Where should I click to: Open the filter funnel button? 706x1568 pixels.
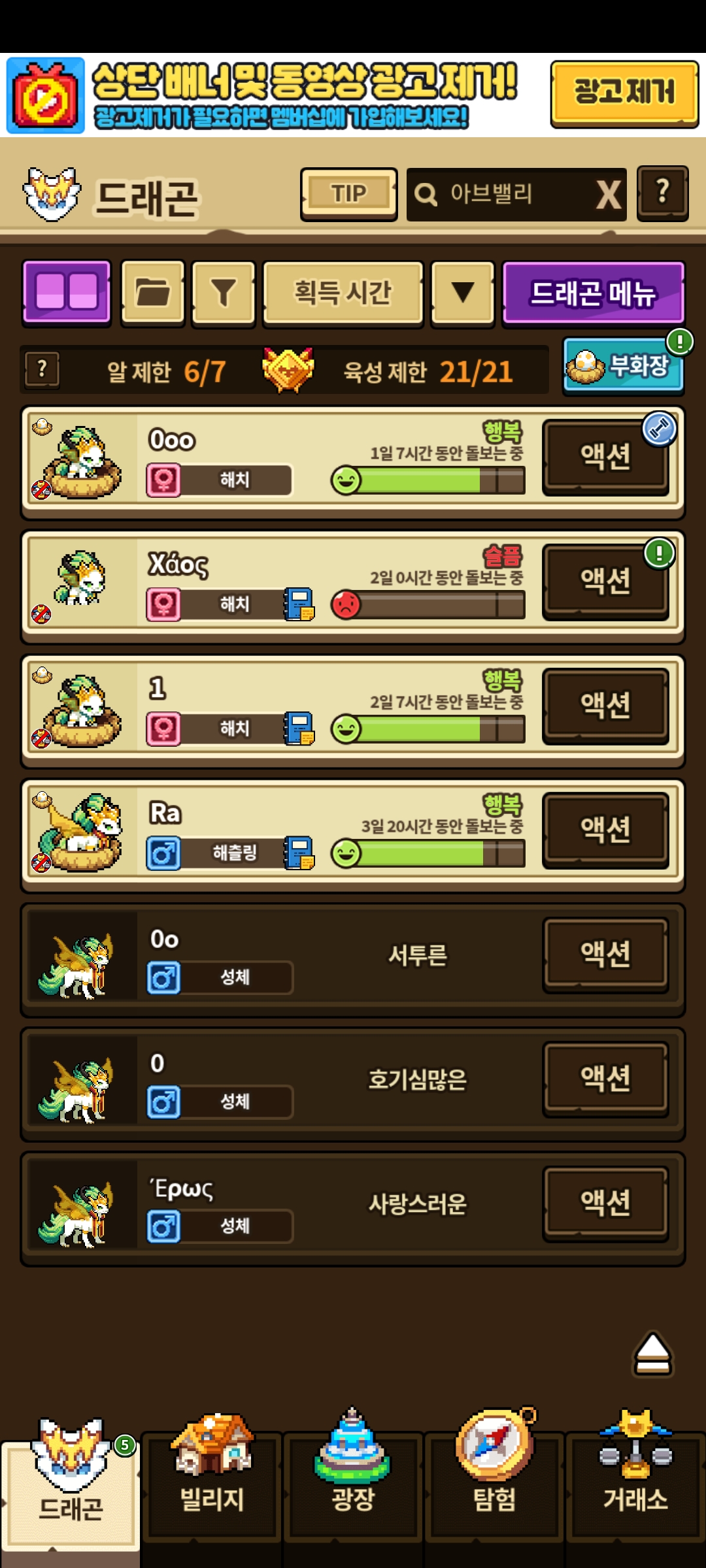[x=223, y=292]
